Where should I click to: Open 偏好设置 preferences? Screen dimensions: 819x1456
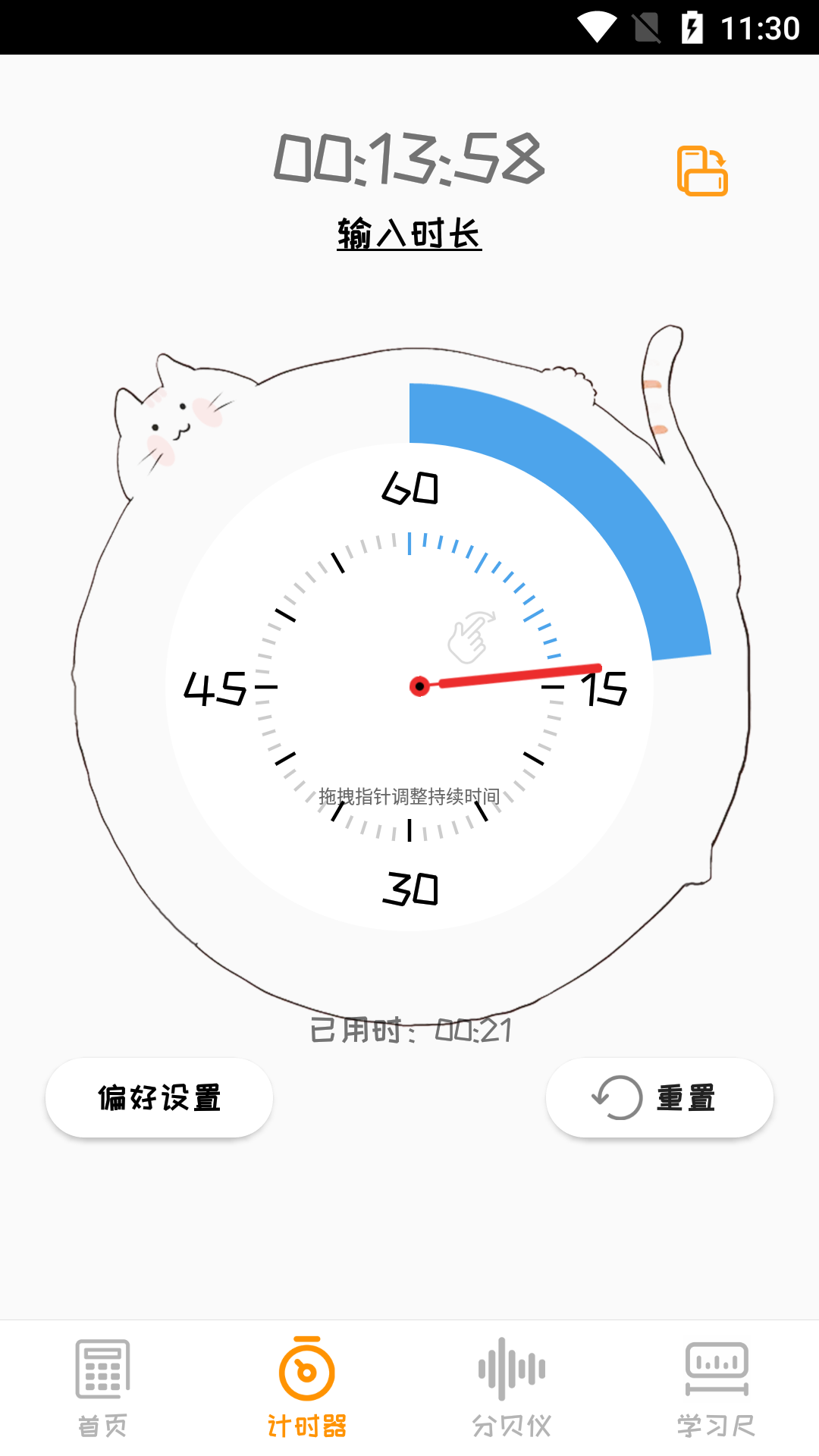click(x=159, y=1097)
